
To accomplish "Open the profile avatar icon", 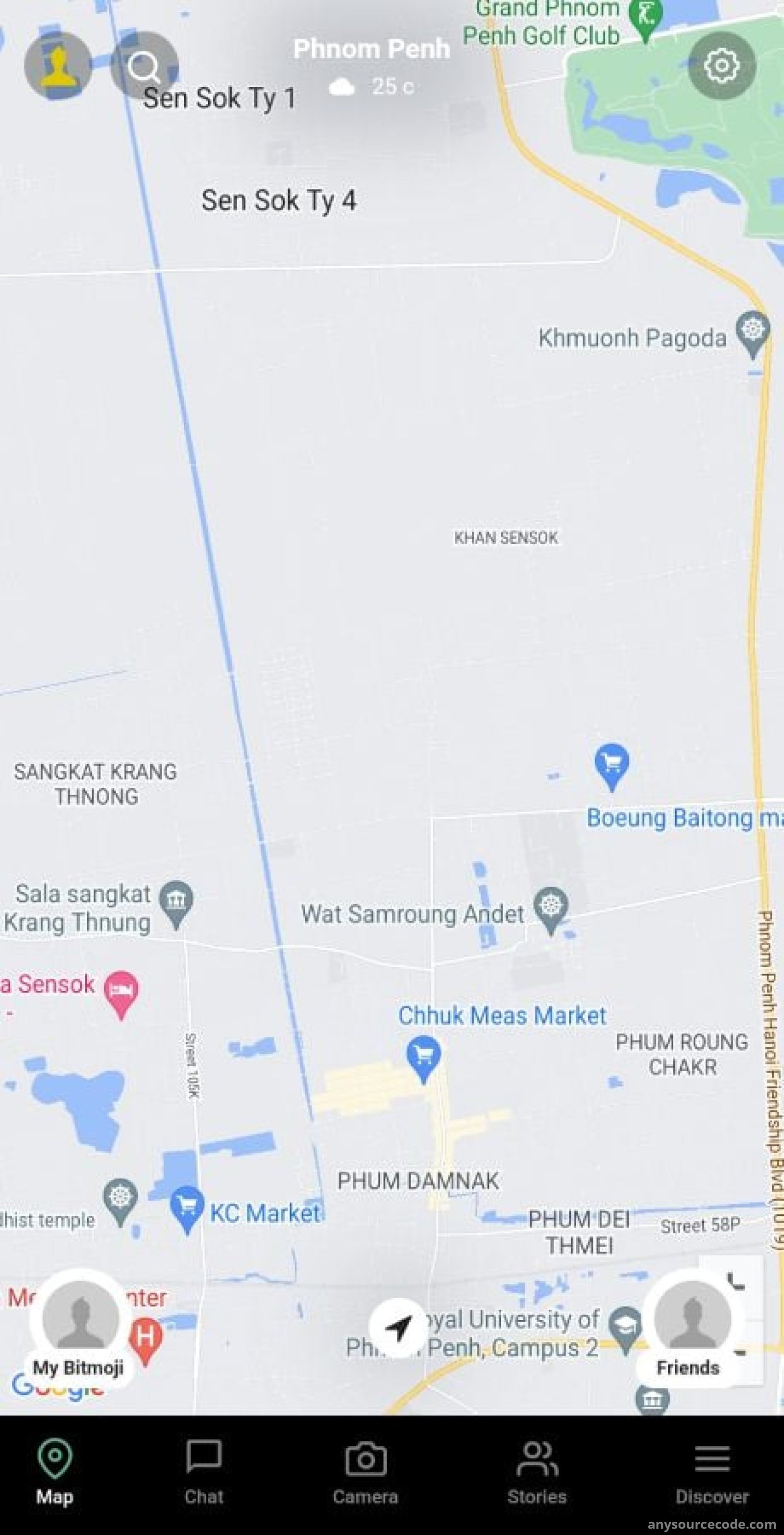I will click(58, 66).
